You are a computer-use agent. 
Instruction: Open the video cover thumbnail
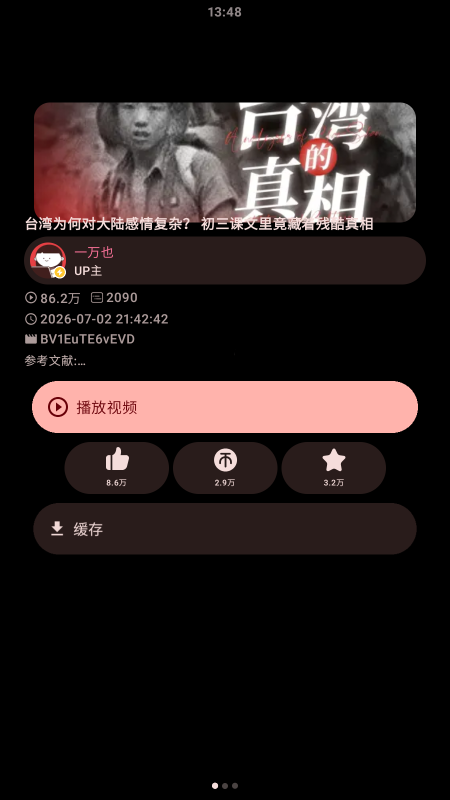[225, 162]
